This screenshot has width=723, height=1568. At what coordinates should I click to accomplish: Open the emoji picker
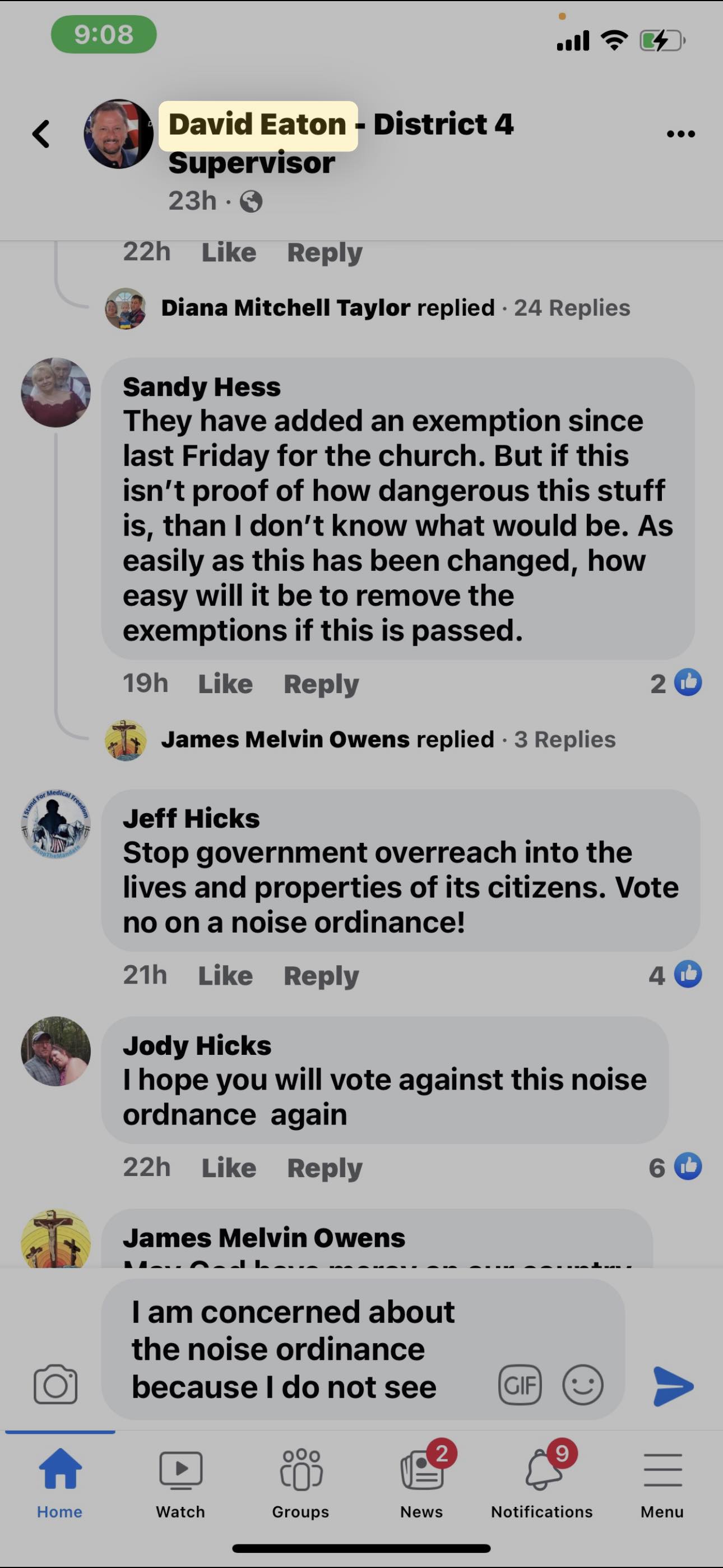point(582,1385)
